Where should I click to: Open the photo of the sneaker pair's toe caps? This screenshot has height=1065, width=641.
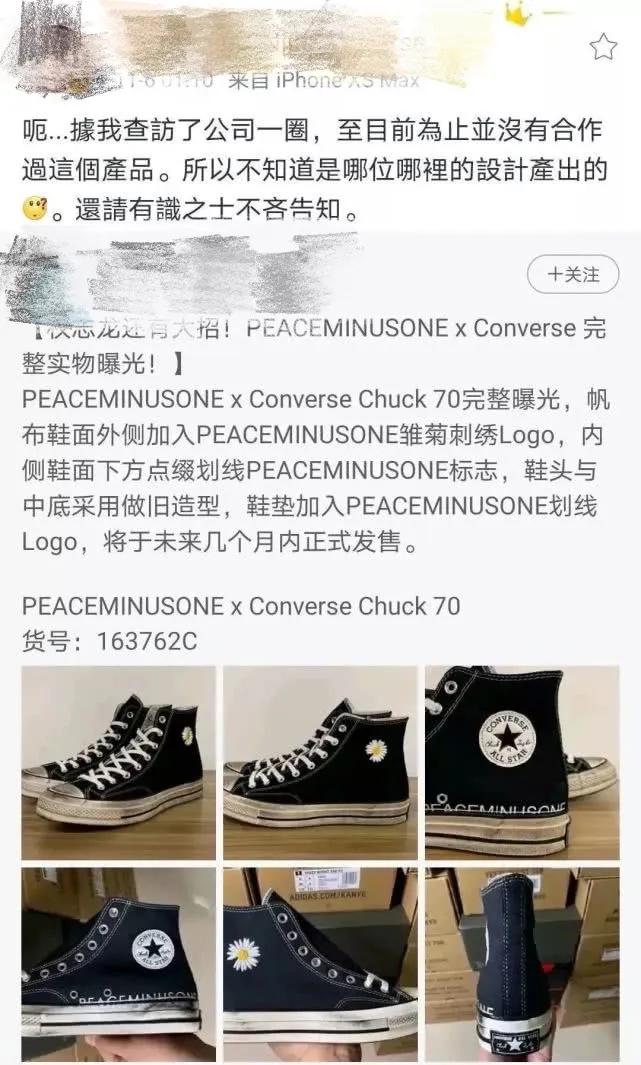coord(118,760)
